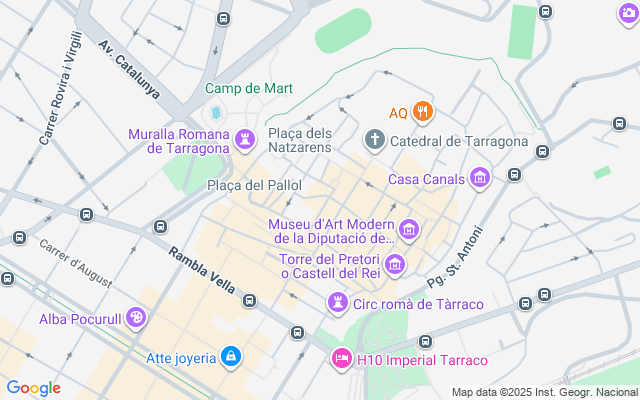Viewport: 640px width, 400px height.
Task: Select the Camp de Mart fountain marker
Action: pos(215,110)
